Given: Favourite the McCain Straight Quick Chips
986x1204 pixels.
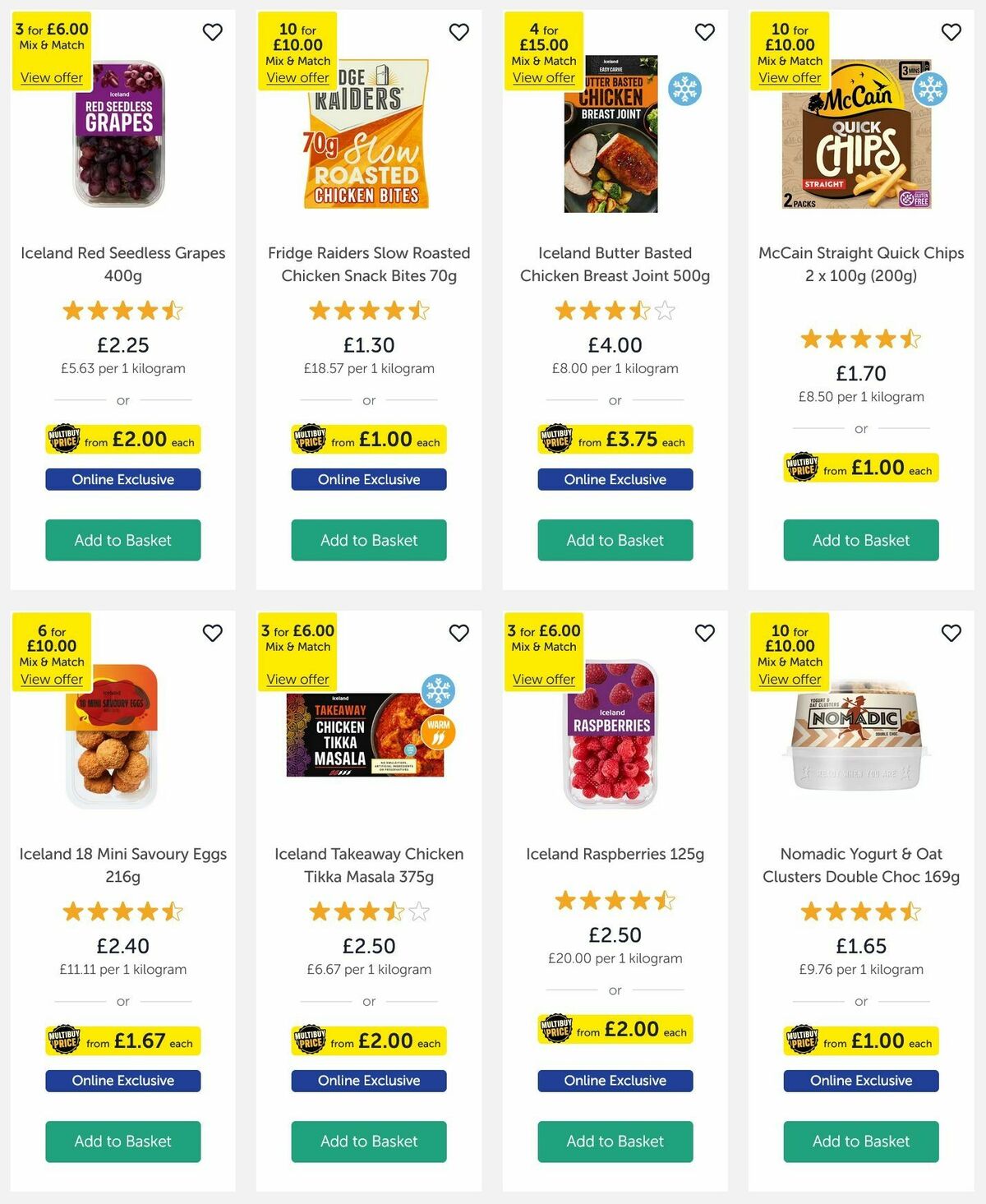Looking at the screenshot, I should [x=951, y=32].
